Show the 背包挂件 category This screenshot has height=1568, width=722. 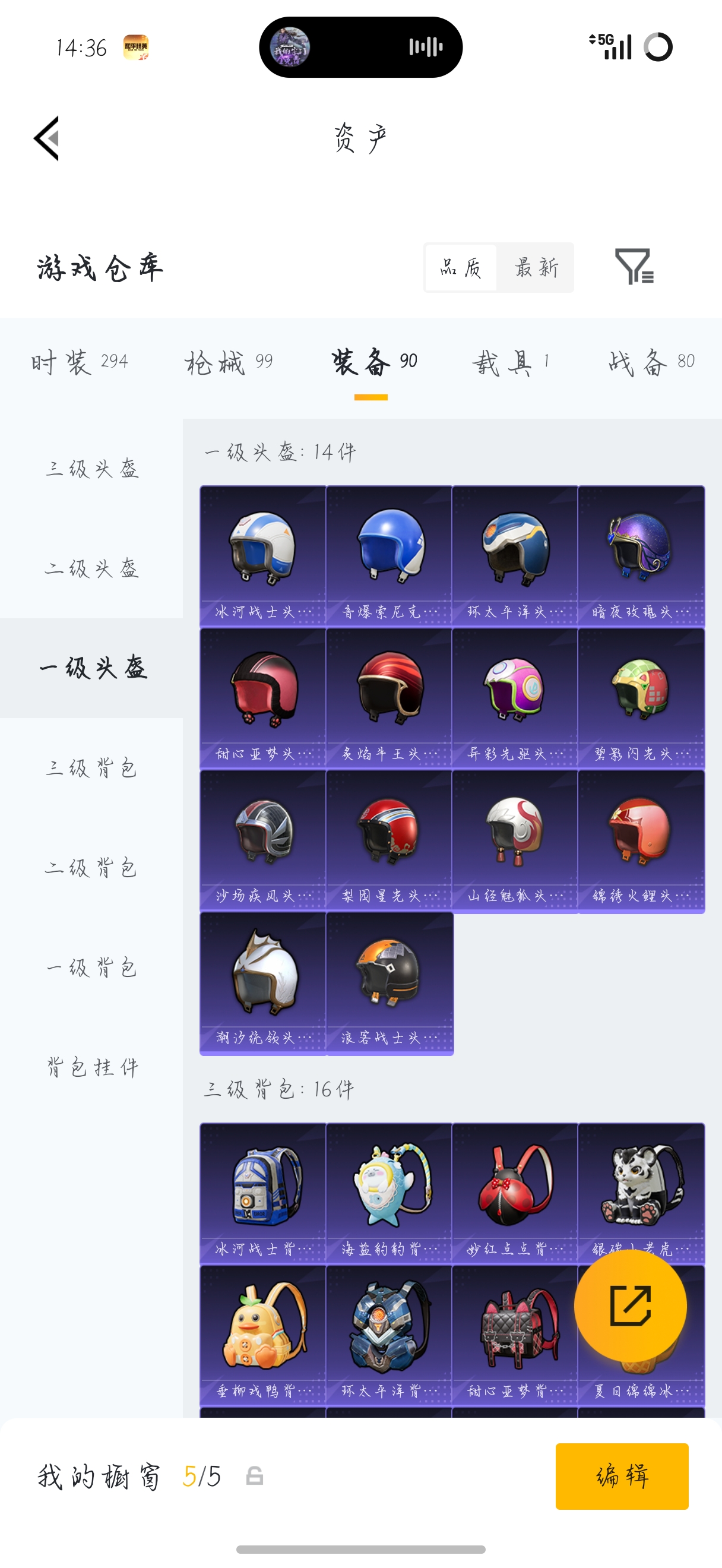[92, 1067]
